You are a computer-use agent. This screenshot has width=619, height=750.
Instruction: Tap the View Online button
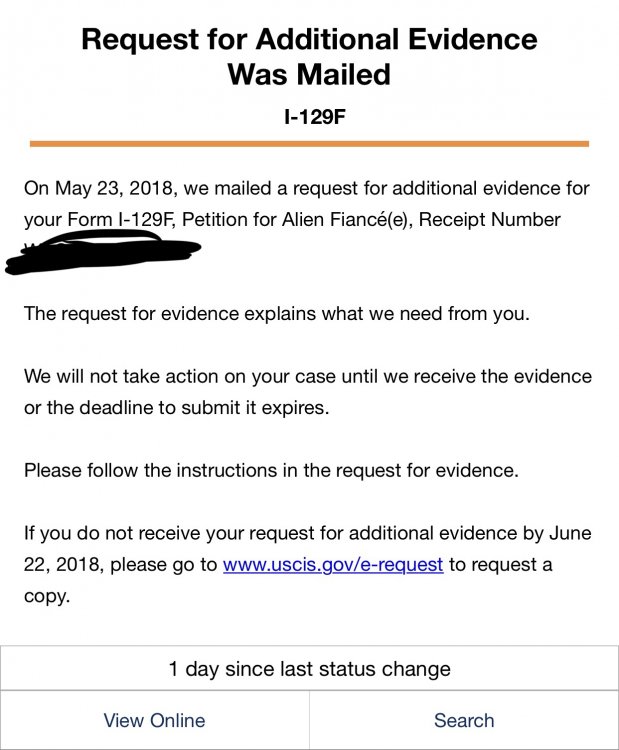point(154,720)
